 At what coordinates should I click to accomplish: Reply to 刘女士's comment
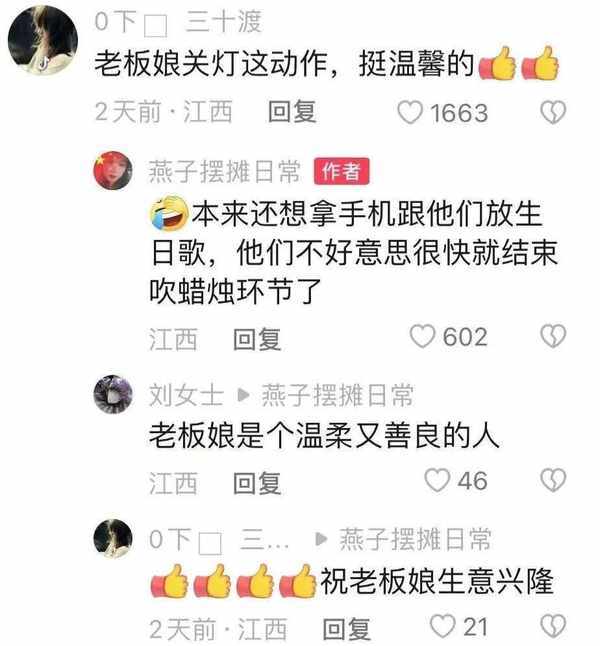(257, 484)
